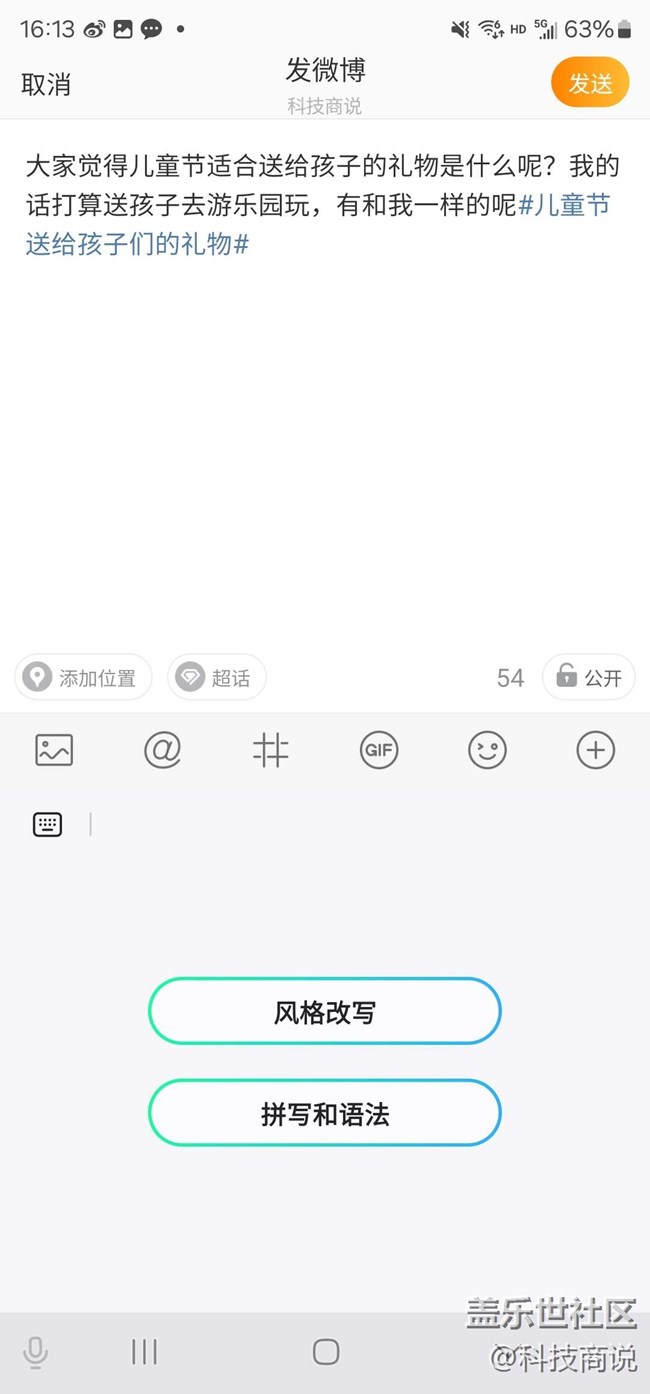Screen dimensions: 650x1394
Task: Open the 超话 super topic chip
Action: click(x=217, y=677)
